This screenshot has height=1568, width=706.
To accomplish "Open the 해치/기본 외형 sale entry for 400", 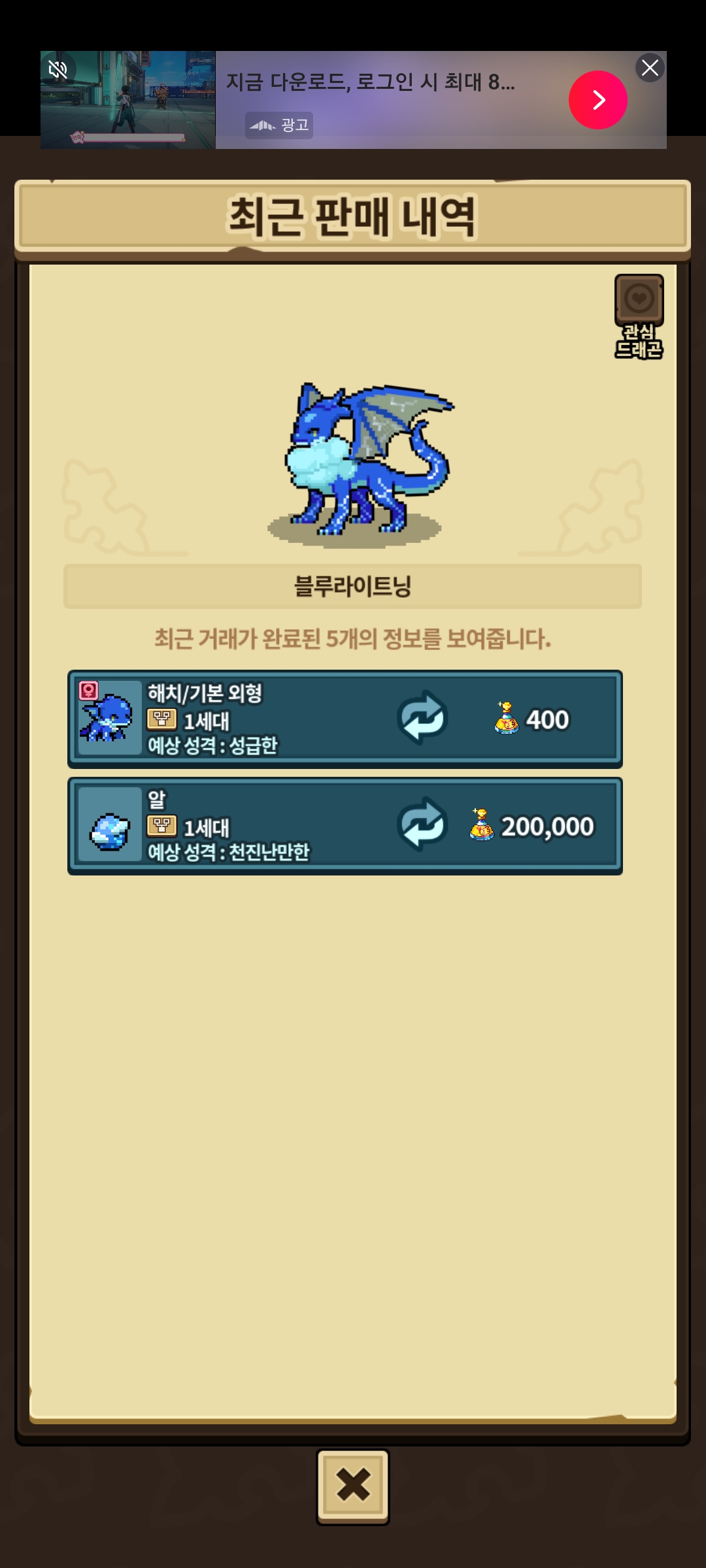I will click(345, 719).
